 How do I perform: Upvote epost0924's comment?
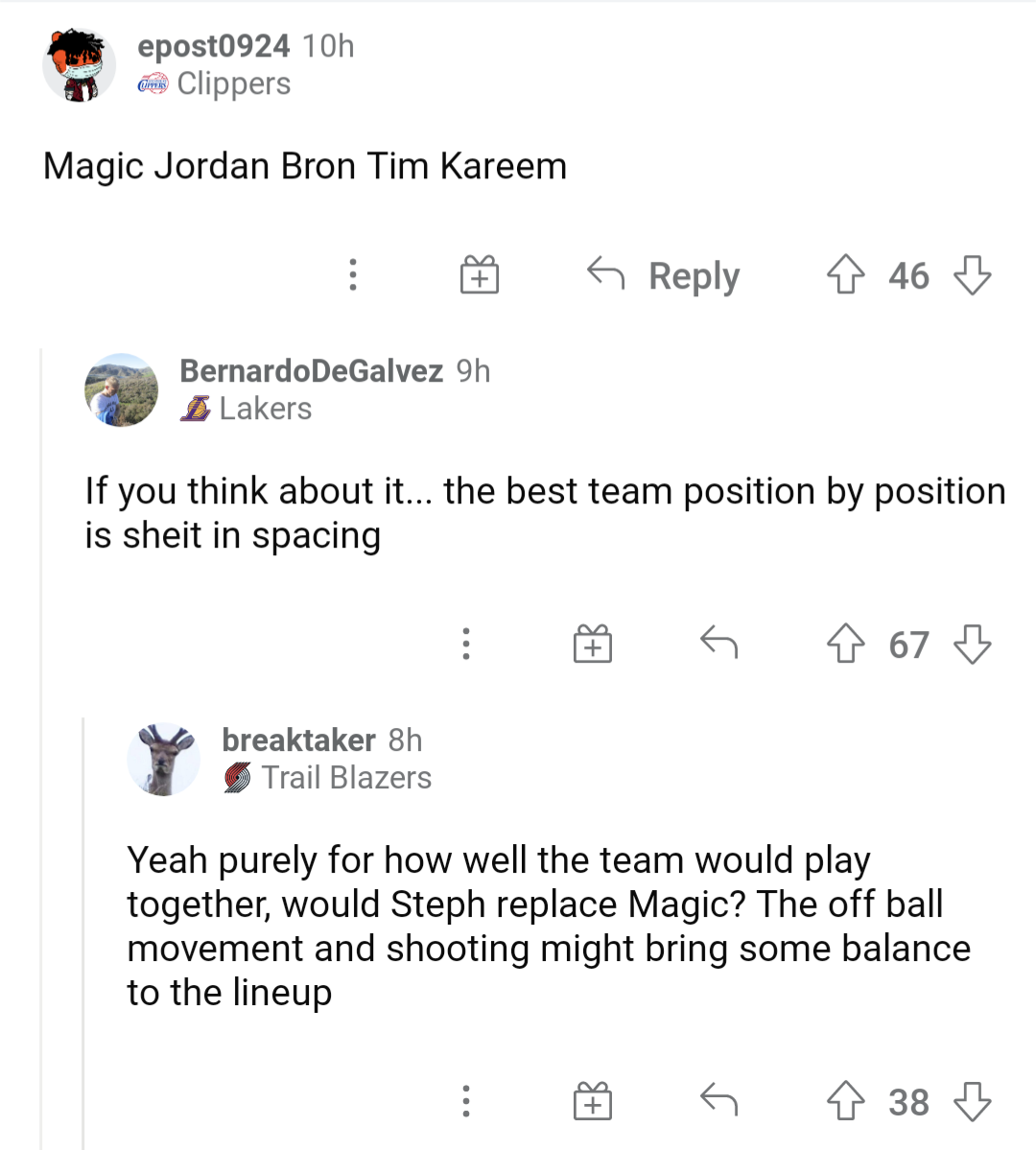(x=845, y=275)
